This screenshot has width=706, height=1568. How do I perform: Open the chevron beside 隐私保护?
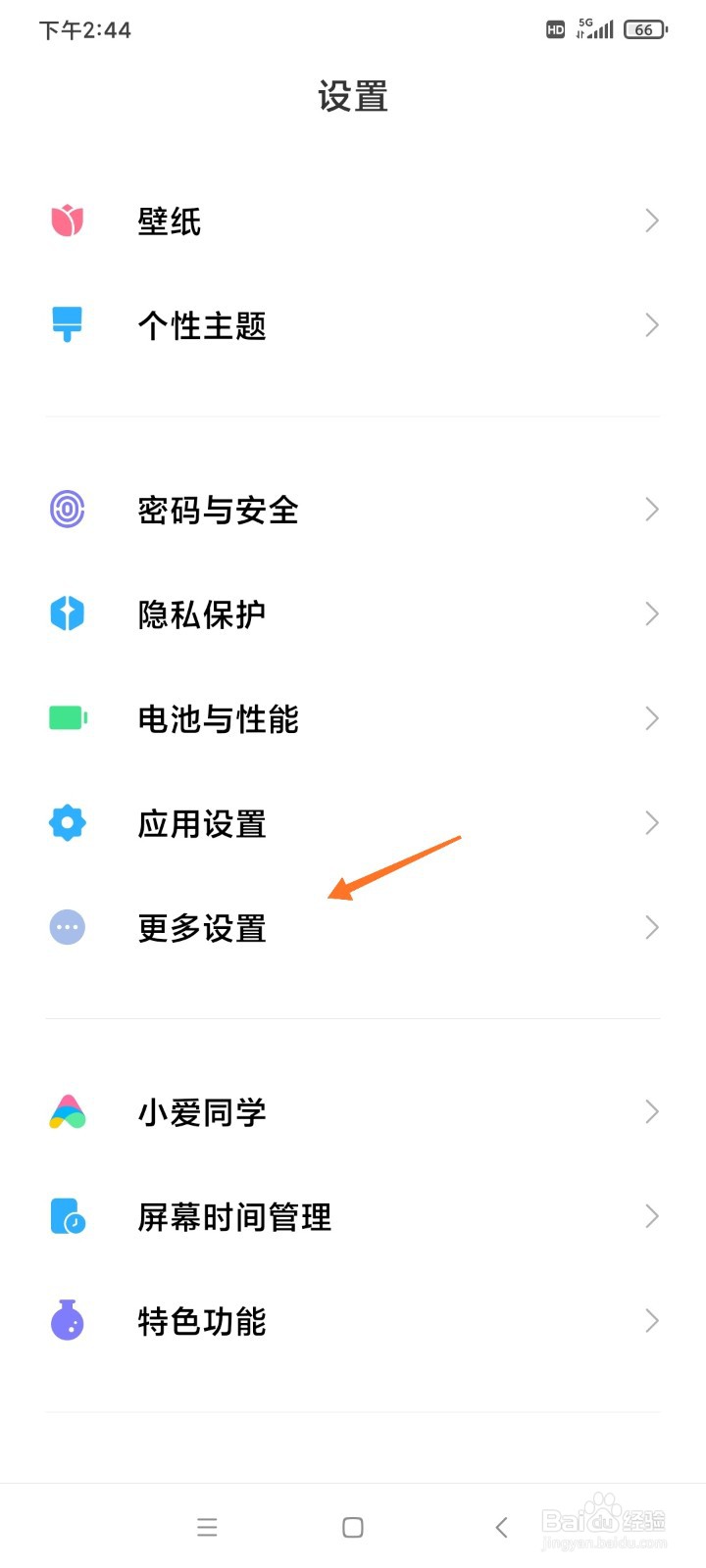650,613
